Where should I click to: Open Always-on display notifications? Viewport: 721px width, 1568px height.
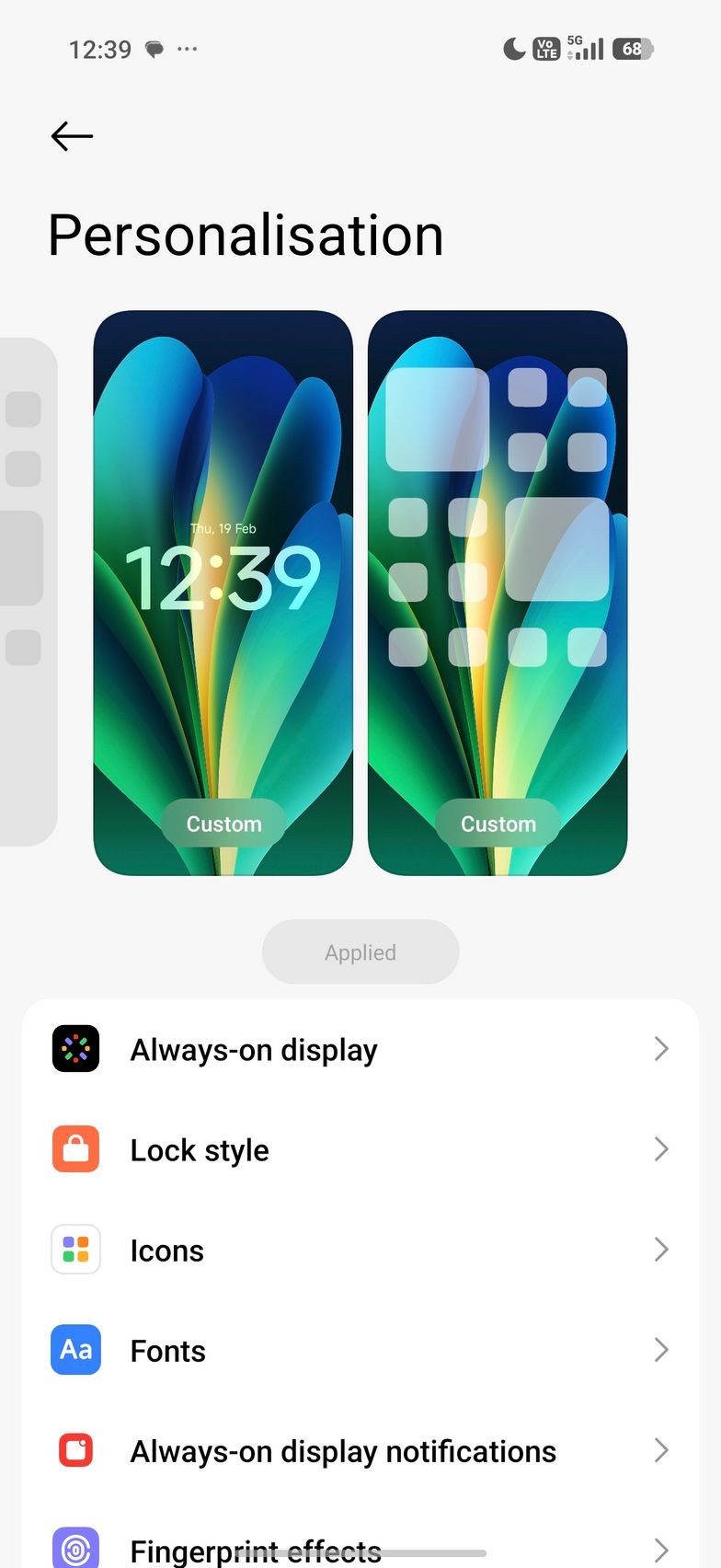point(360,1451)
